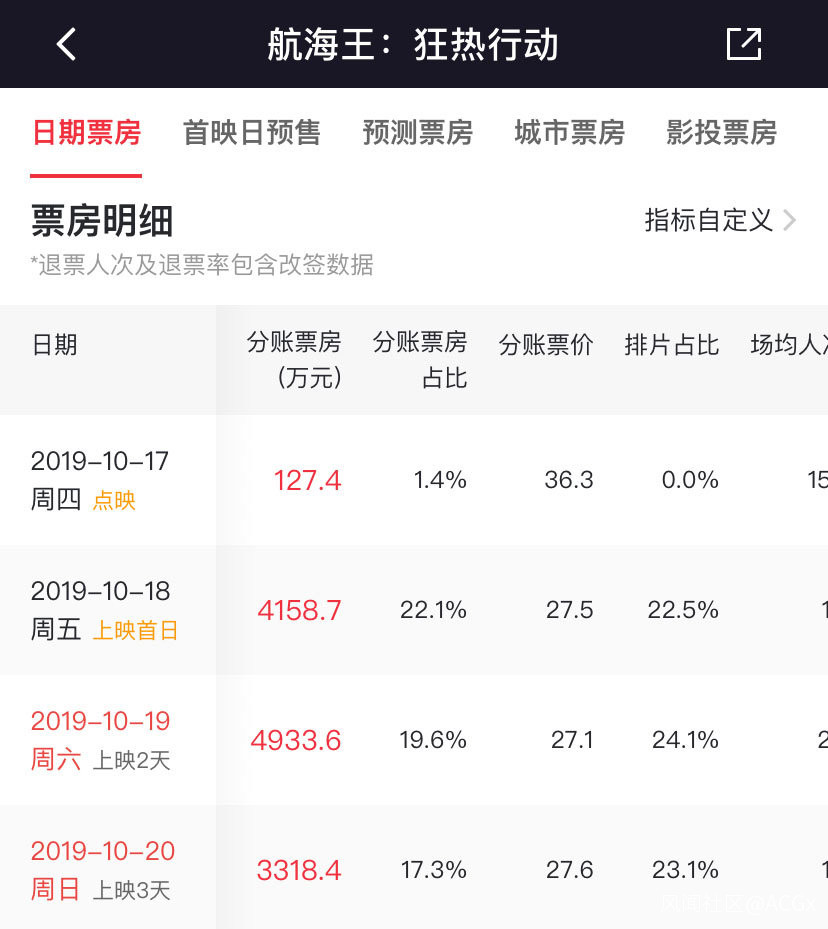Open the 预测票房 tab
The height and width of the screenshot is (929, 828).
click(x=418, y=132)
